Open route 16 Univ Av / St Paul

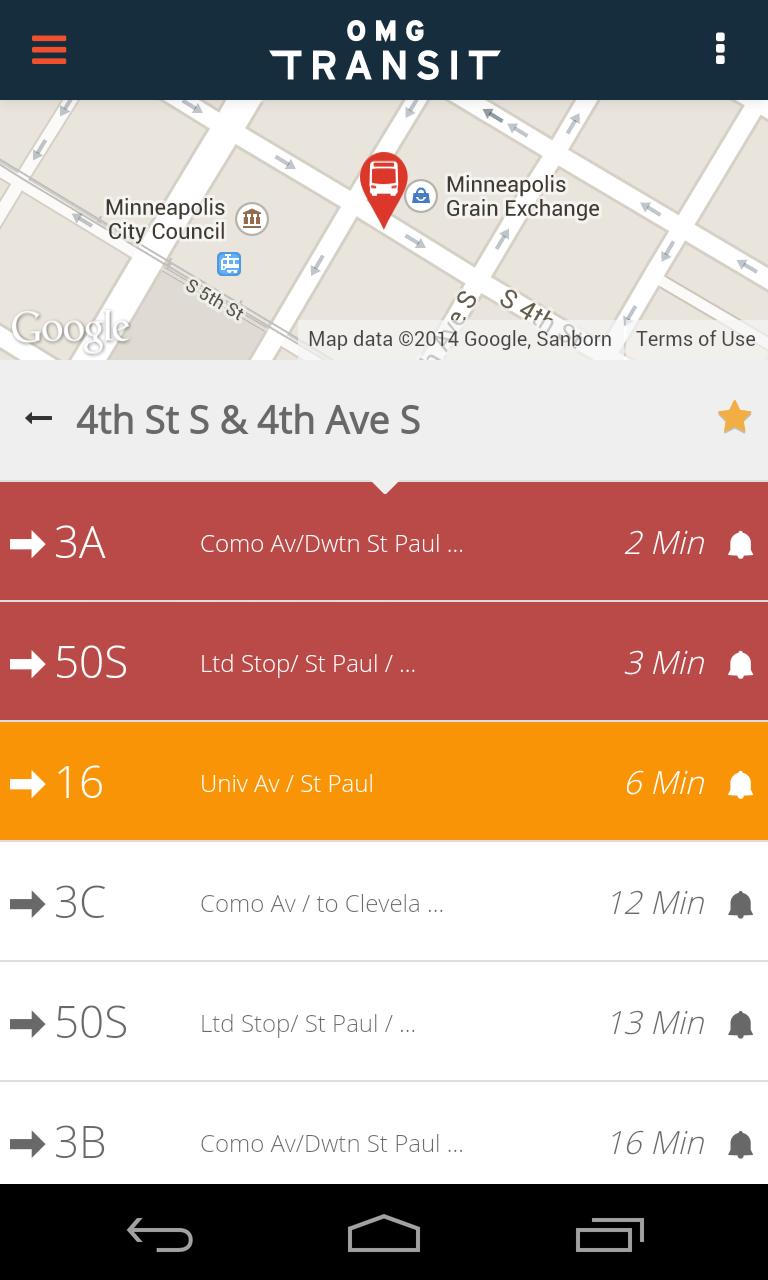coord(330,783)
